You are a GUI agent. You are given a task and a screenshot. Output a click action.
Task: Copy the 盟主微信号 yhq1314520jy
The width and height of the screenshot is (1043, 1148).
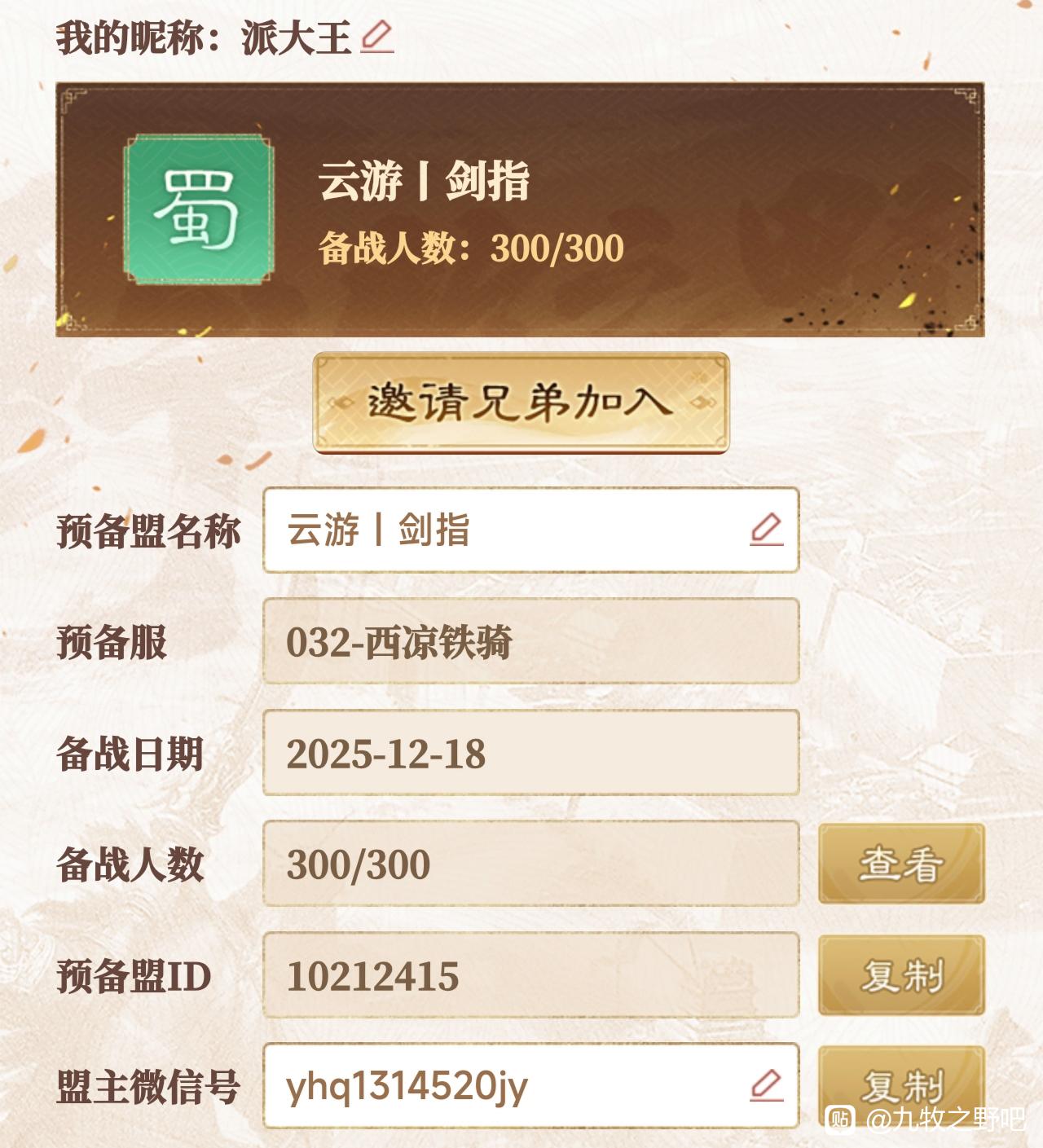point(901,1085)
